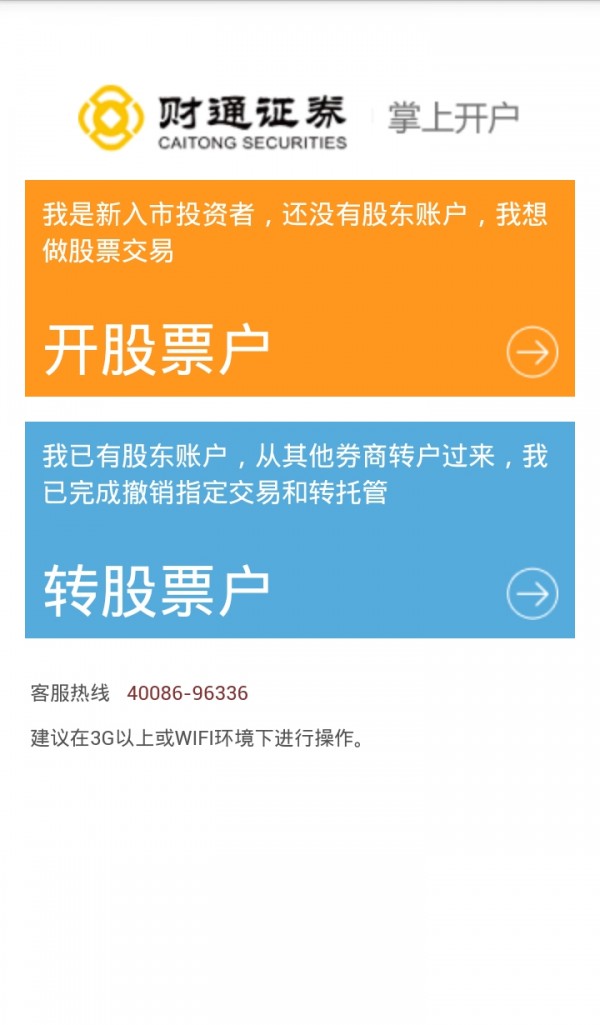This screenshot has height=1025, width=600.
Task: Call customer hotline 40086-96336
Action: pyautogui.click(x=187, y=693)
